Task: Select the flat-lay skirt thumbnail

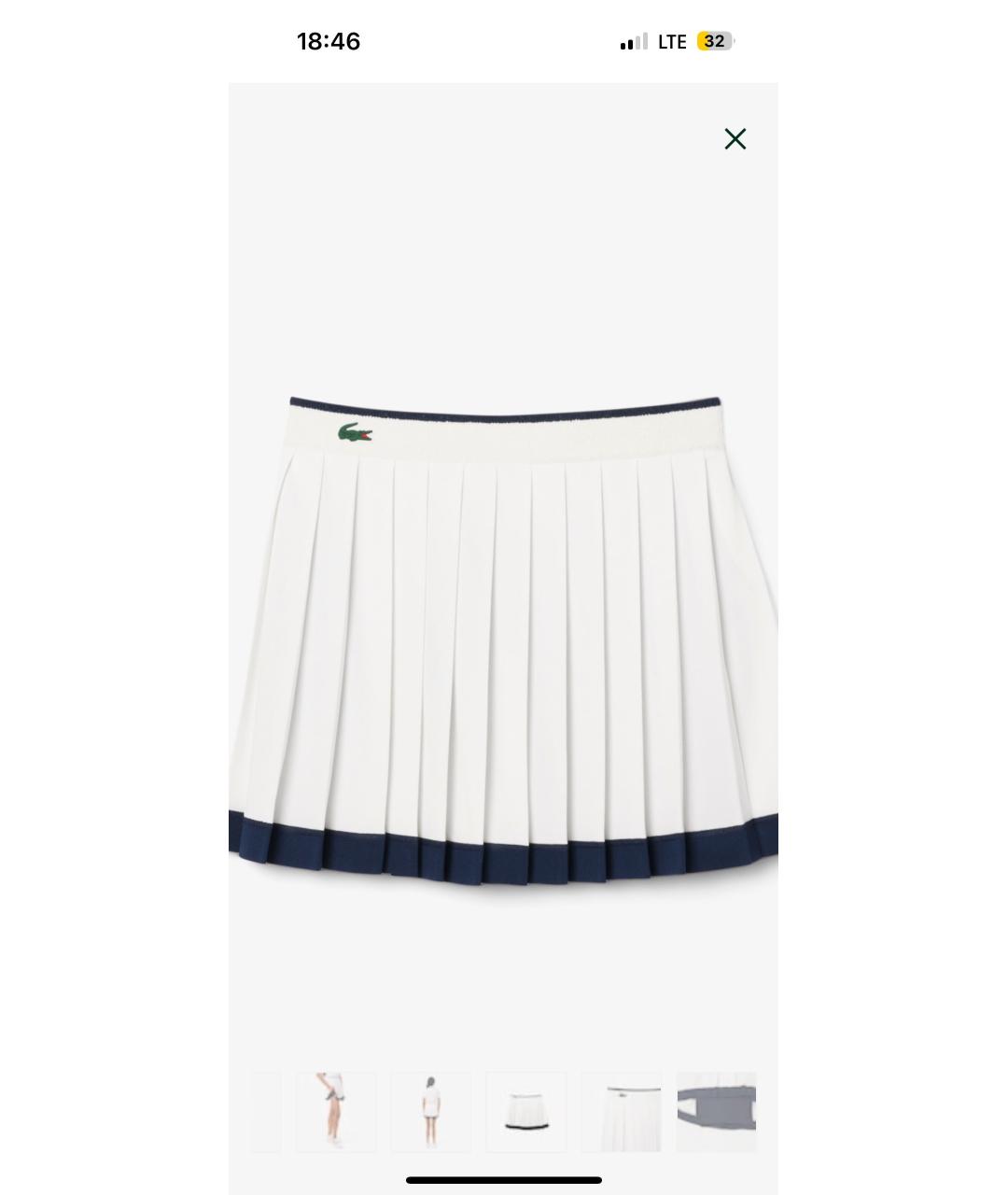Action: pyautogui.click(x=526, y=1111)
